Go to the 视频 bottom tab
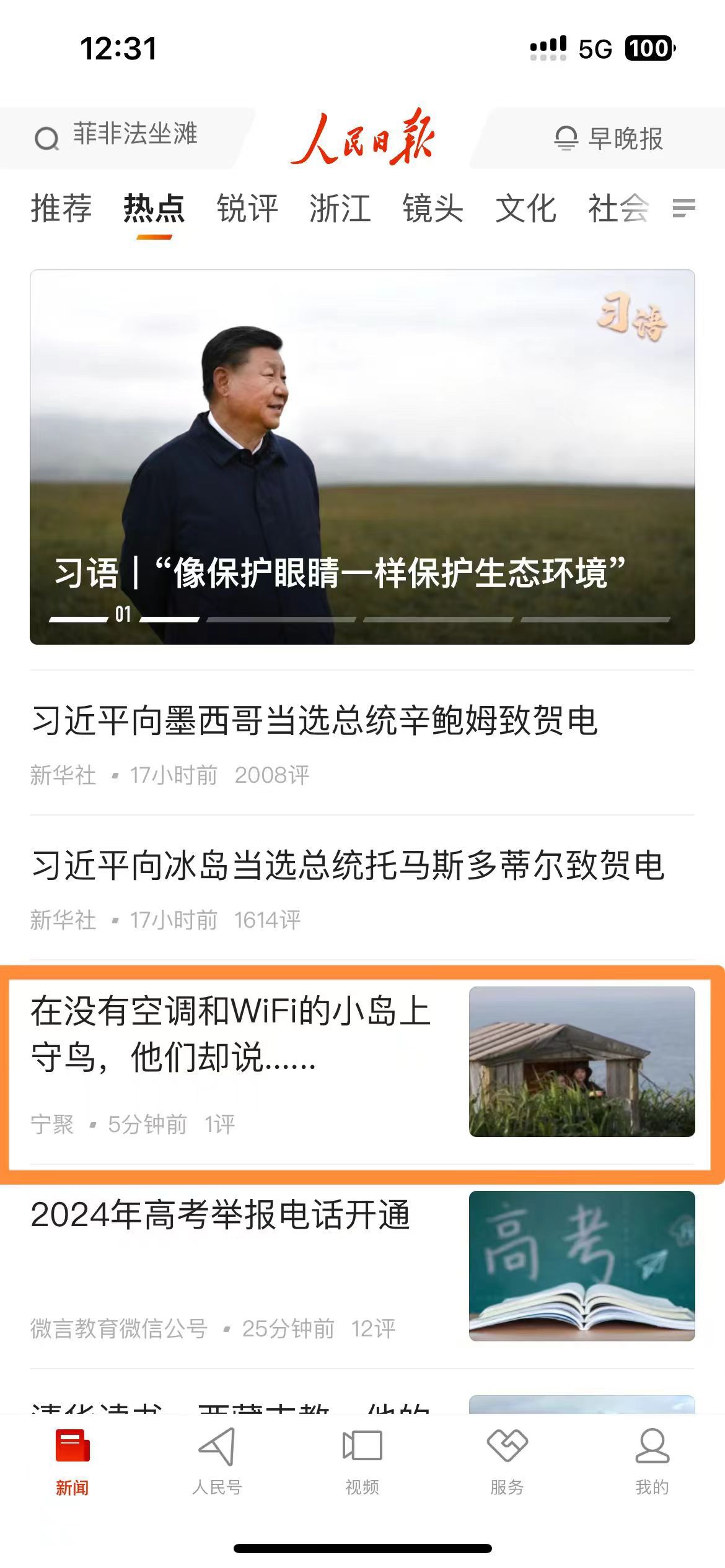The height and width of the screenshot is (1568, 725). point(362,1461)
